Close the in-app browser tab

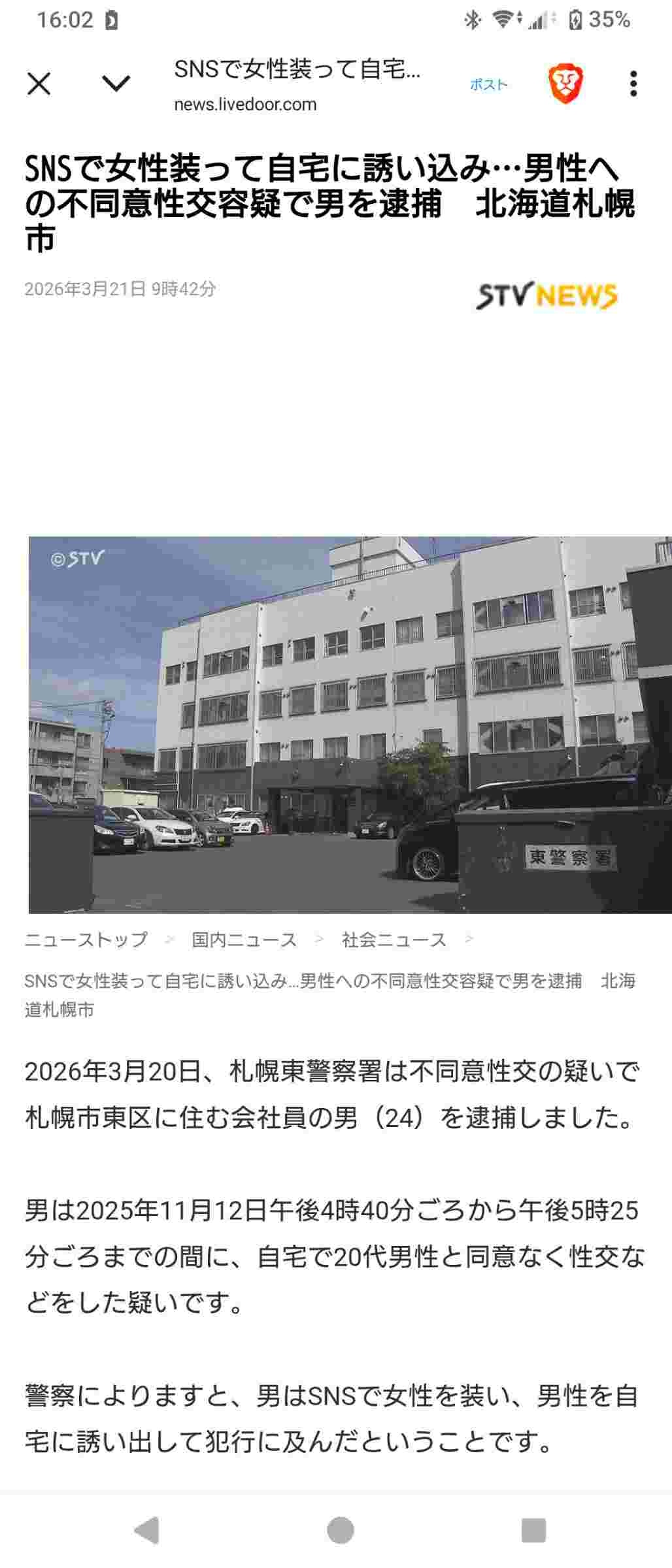[x=39, y=84]
